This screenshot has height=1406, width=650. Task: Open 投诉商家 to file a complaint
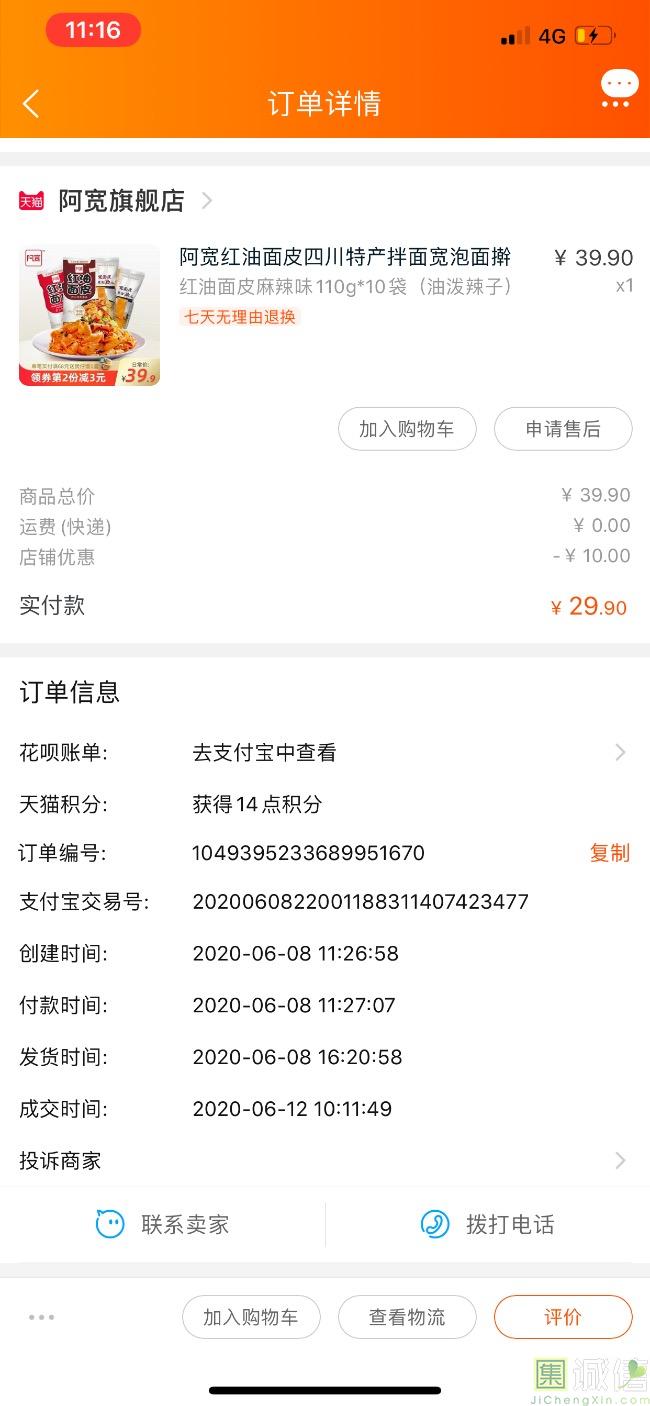[x=324, y=1161]
